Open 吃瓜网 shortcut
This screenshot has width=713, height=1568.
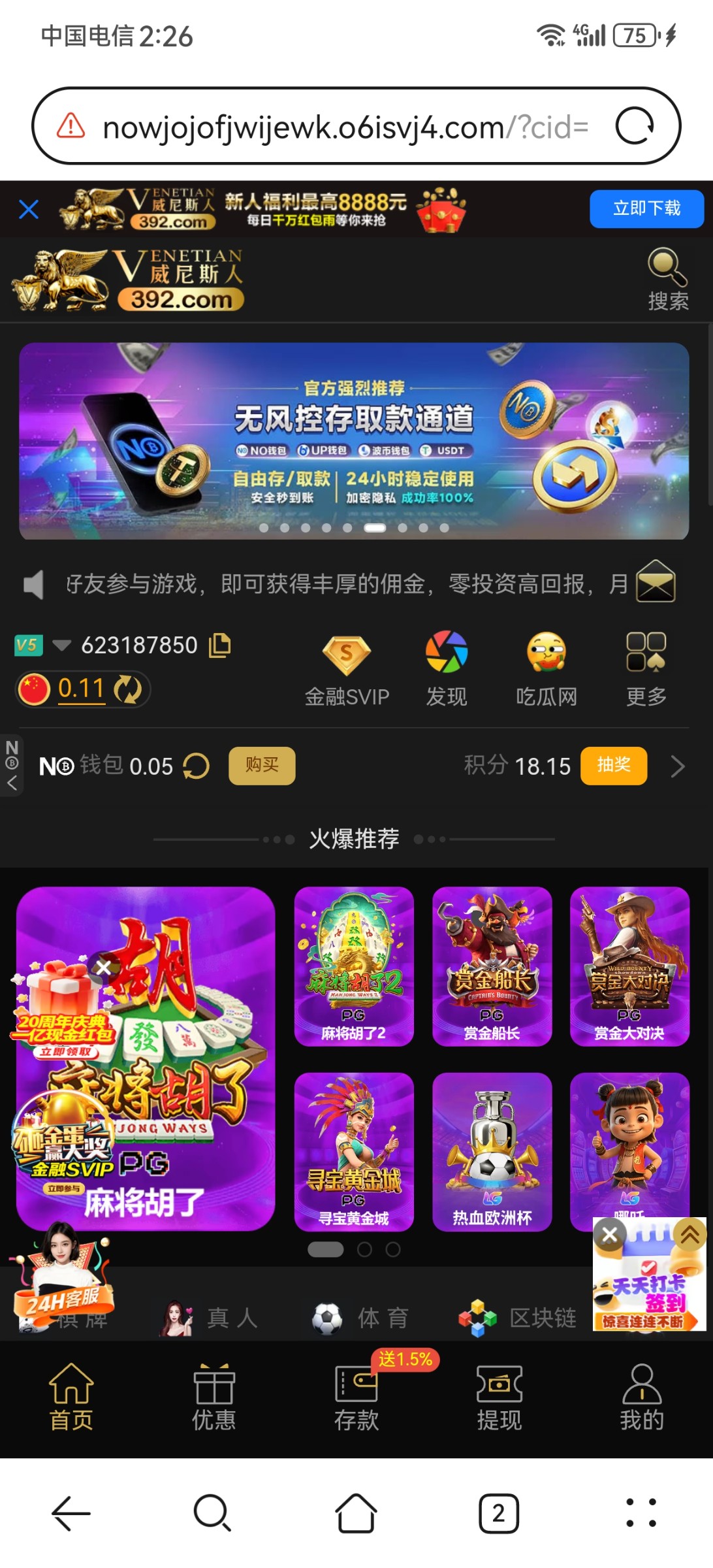[546, 668]
